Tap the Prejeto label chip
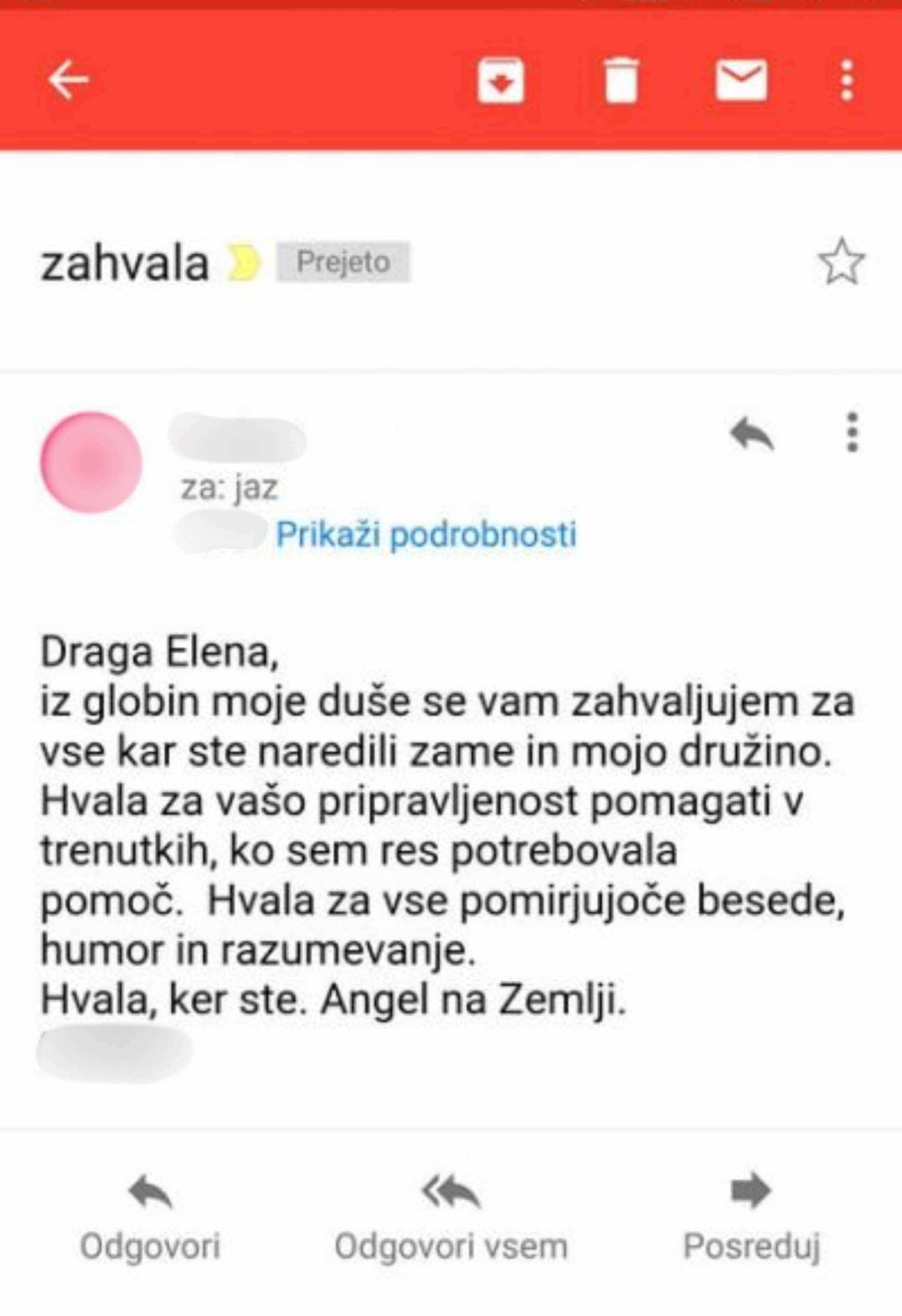 click(x=344, y=262)
